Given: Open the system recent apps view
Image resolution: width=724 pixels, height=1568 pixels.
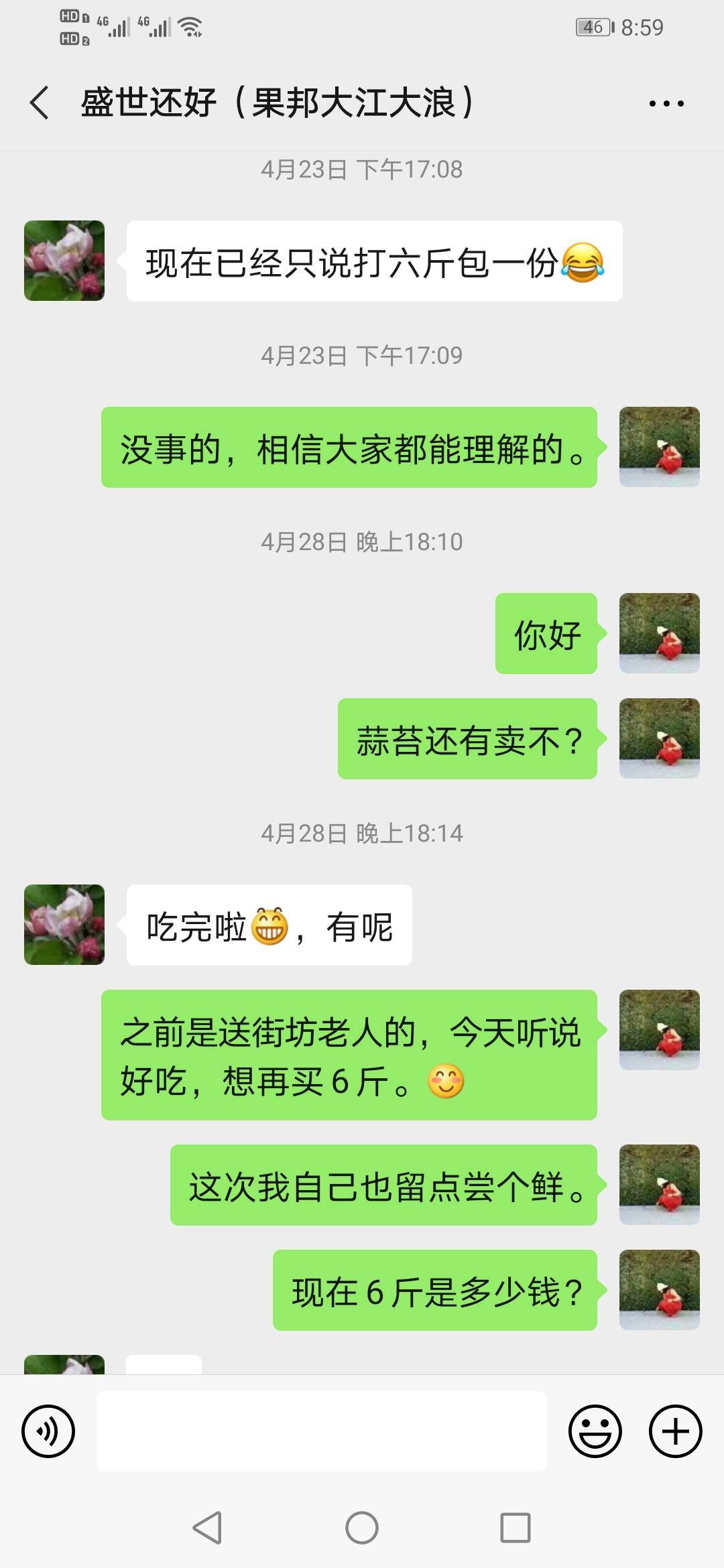Looking at the screenshot, I should pos(515,1528).
